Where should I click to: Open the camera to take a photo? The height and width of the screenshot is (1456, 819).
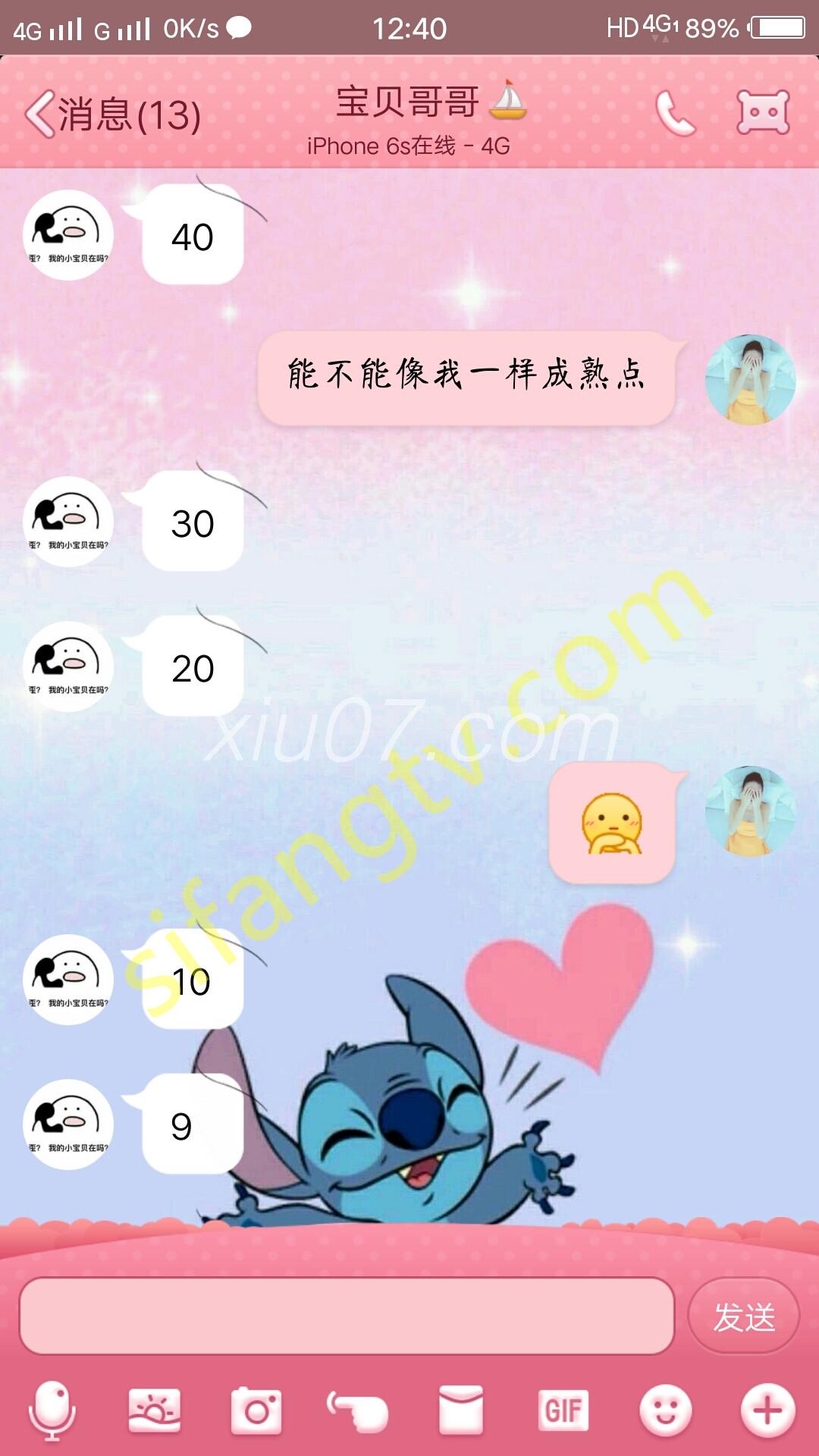[256, 1410]
